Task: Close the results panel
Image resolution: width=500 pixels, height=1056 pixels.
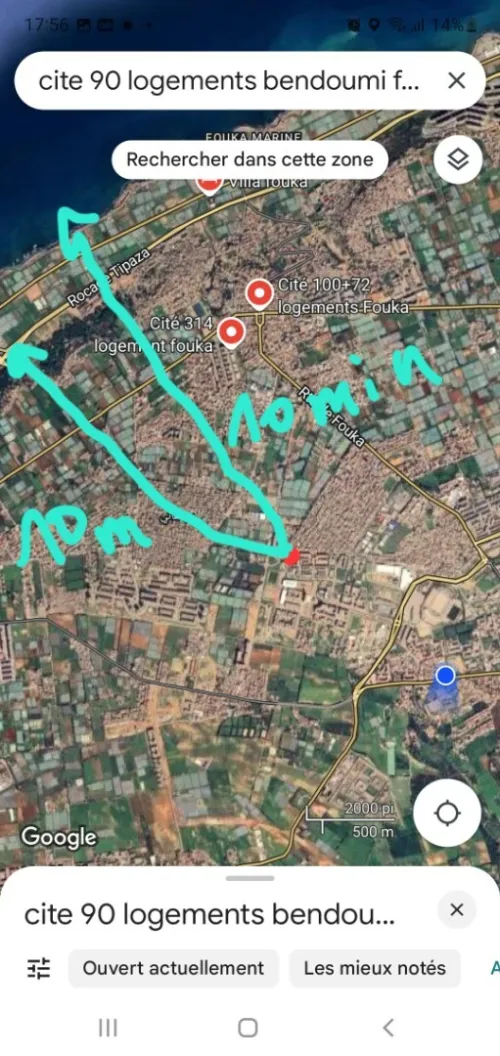Action: 457,911
